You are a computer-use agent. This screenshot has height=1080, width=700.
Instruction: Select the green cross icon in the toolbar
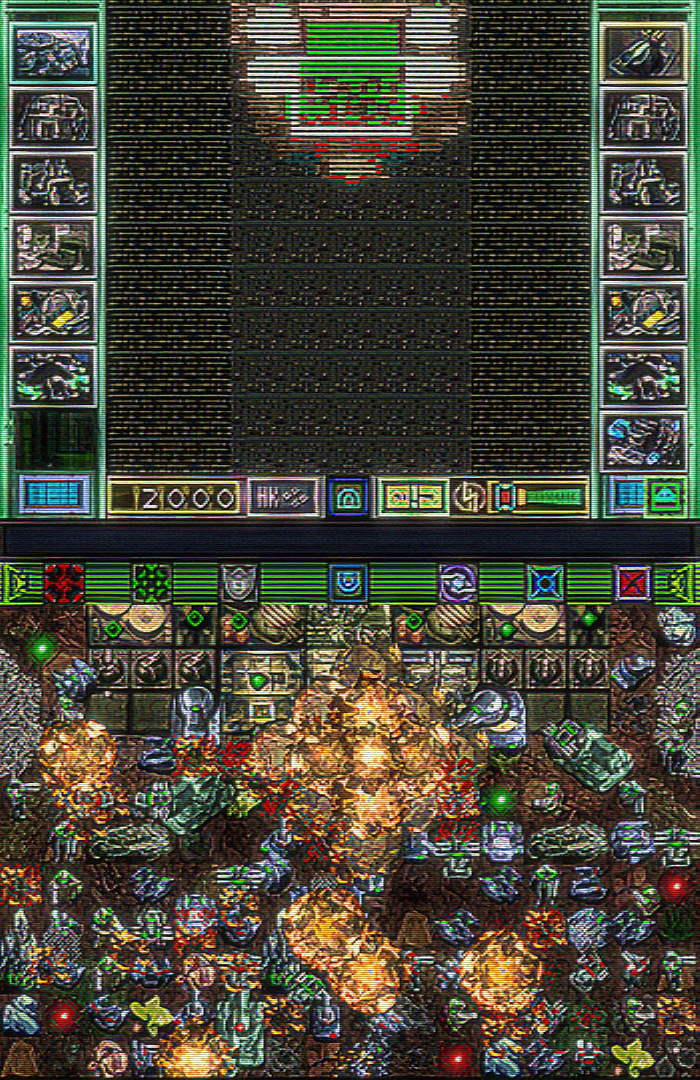[x=151, y=582]
